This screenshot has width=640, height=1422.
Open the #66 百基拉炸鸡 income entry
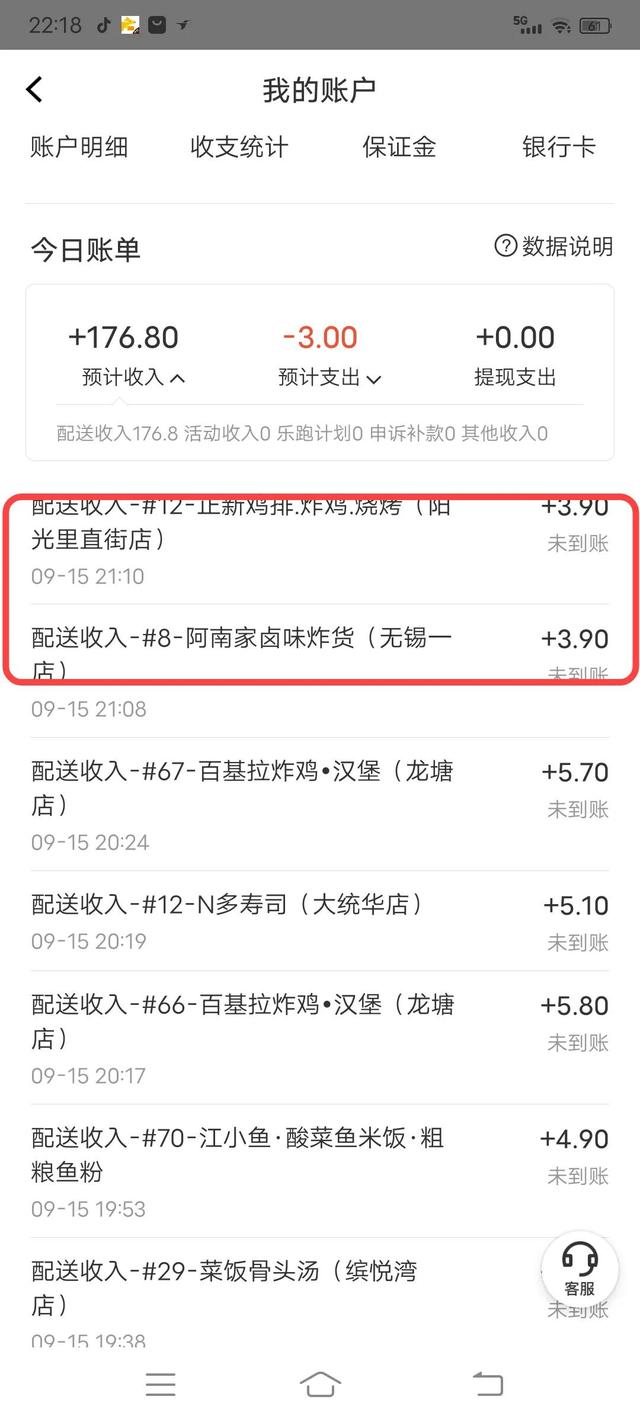click(320, 1038)
